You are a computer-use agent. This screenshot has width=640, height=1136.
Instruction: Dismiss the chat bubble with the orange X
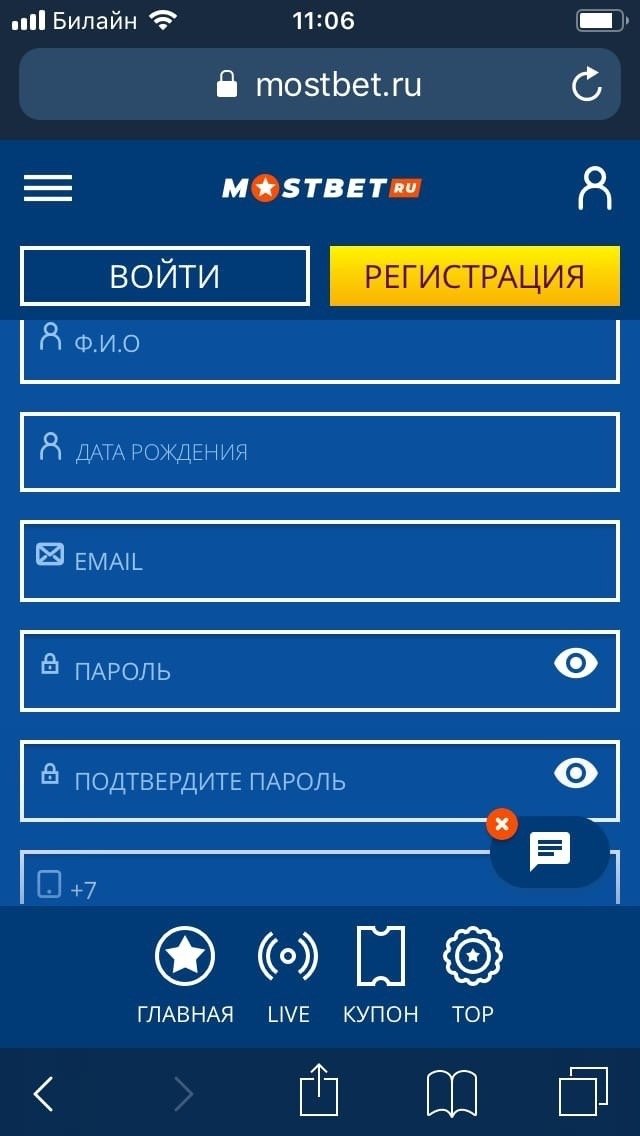(x=502, y=825)
